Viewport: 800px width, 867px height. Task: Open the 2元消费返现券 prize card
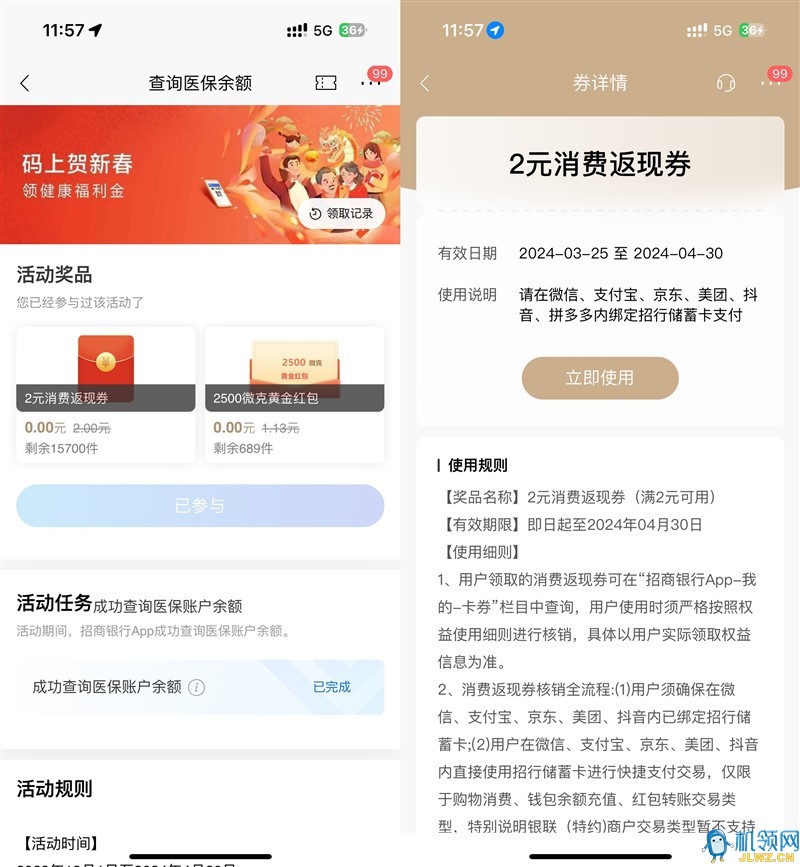[x=105, y=393]
